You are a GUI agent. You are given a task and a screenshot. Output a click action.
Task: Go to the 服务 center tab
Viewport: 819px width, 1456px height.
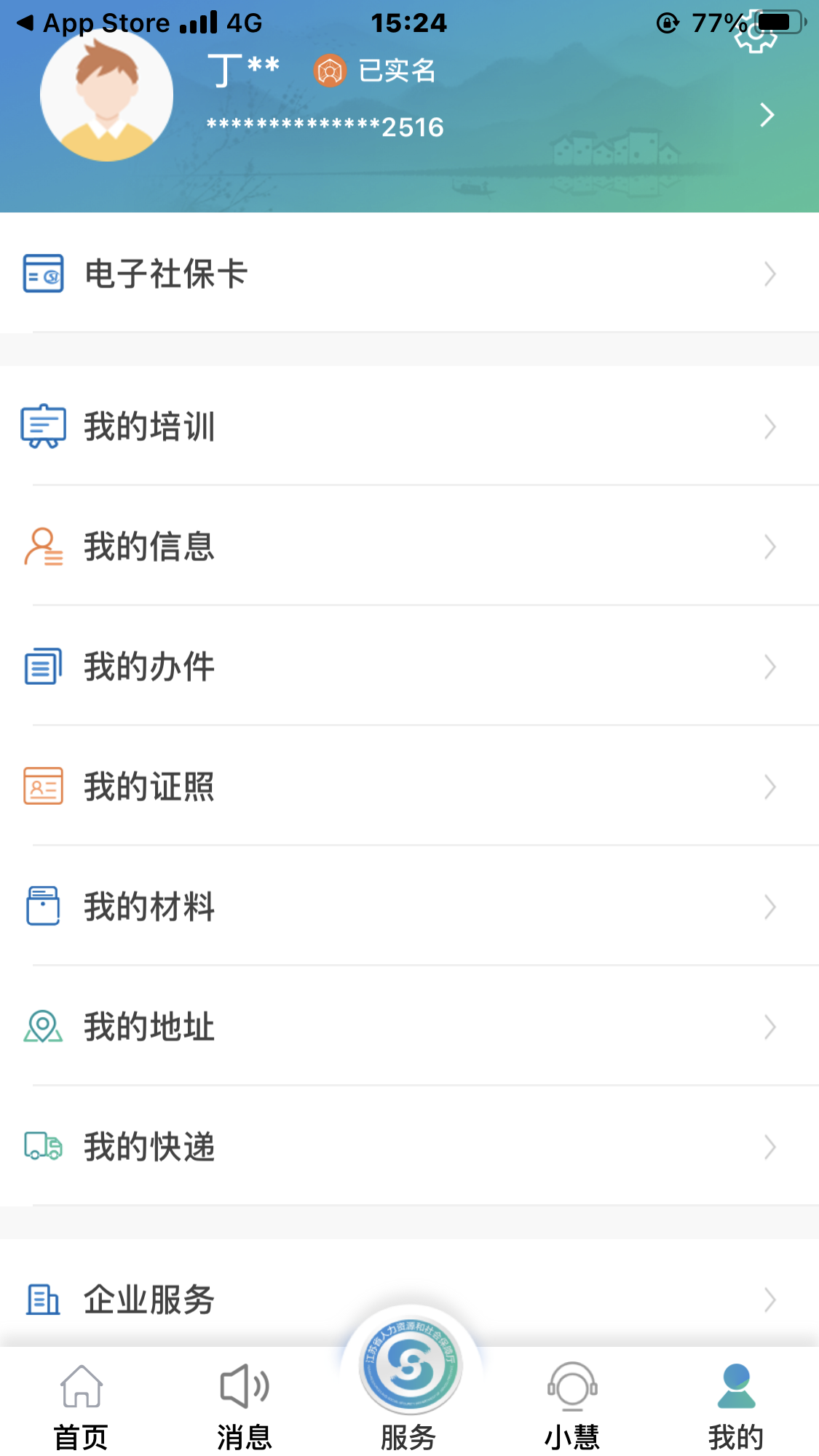click(410, 1383)
